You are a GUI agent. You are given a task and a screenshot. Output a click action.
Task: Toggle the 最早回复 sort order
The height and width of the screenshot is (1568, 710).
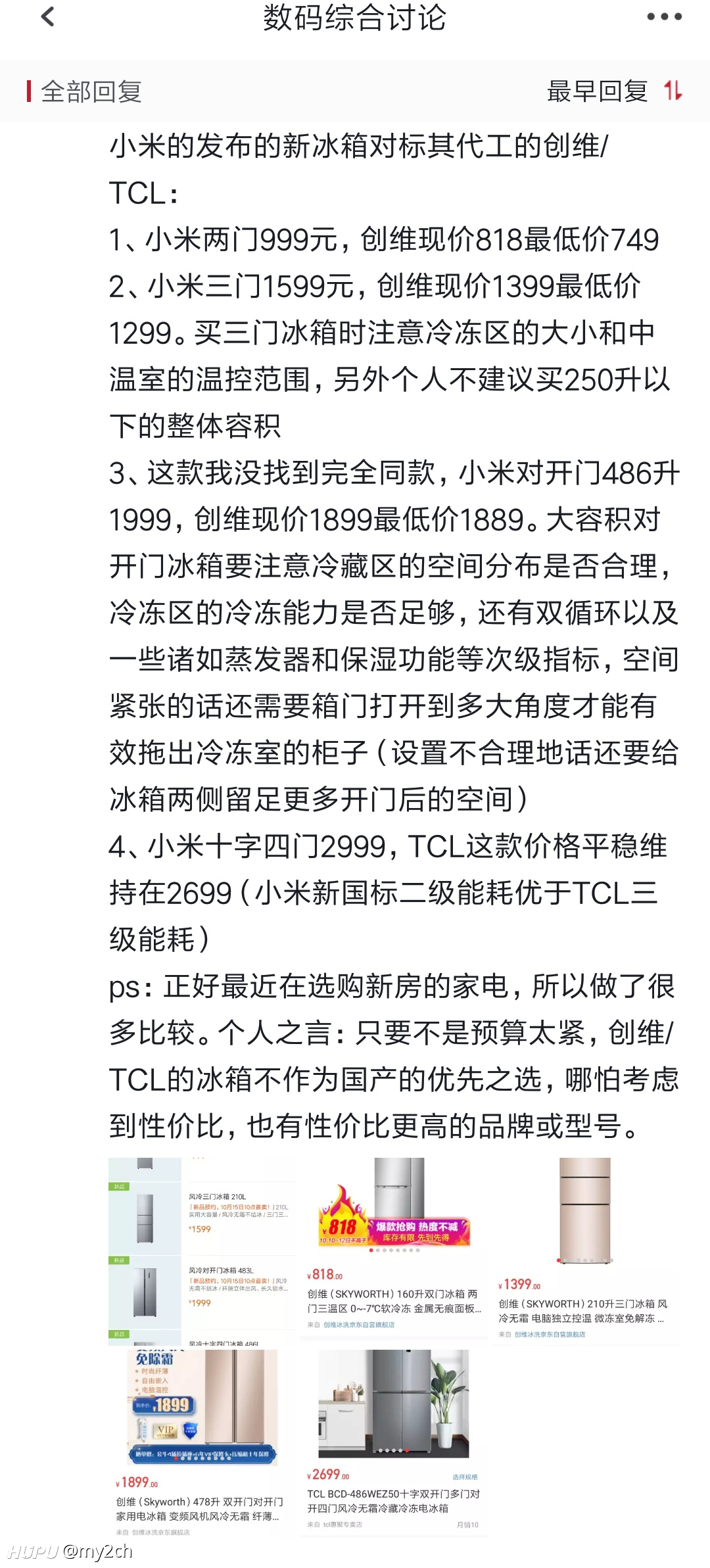coord(615,91)
